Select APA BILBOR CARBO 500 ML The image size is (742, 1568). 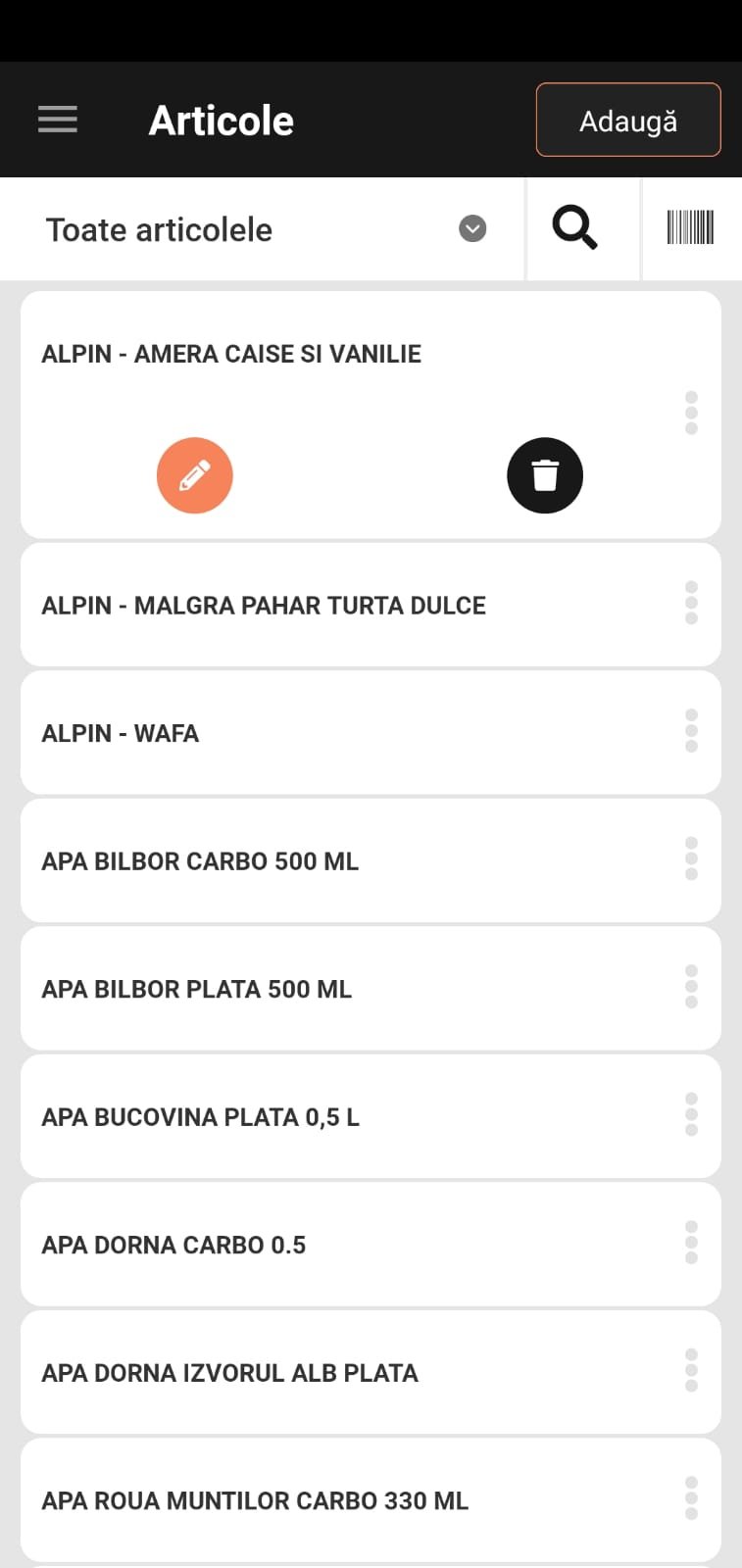click(x=200, y=861)
